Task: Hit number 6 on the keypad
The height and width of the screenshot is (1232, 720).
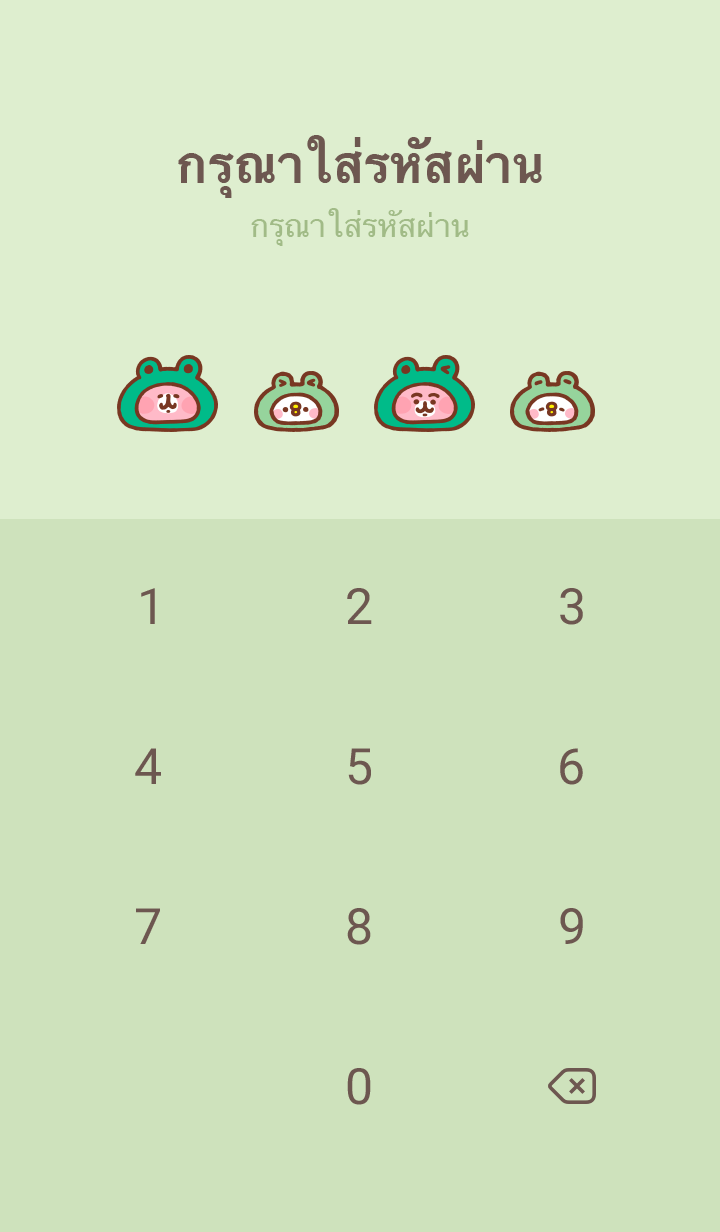Action: pos(571,767)
